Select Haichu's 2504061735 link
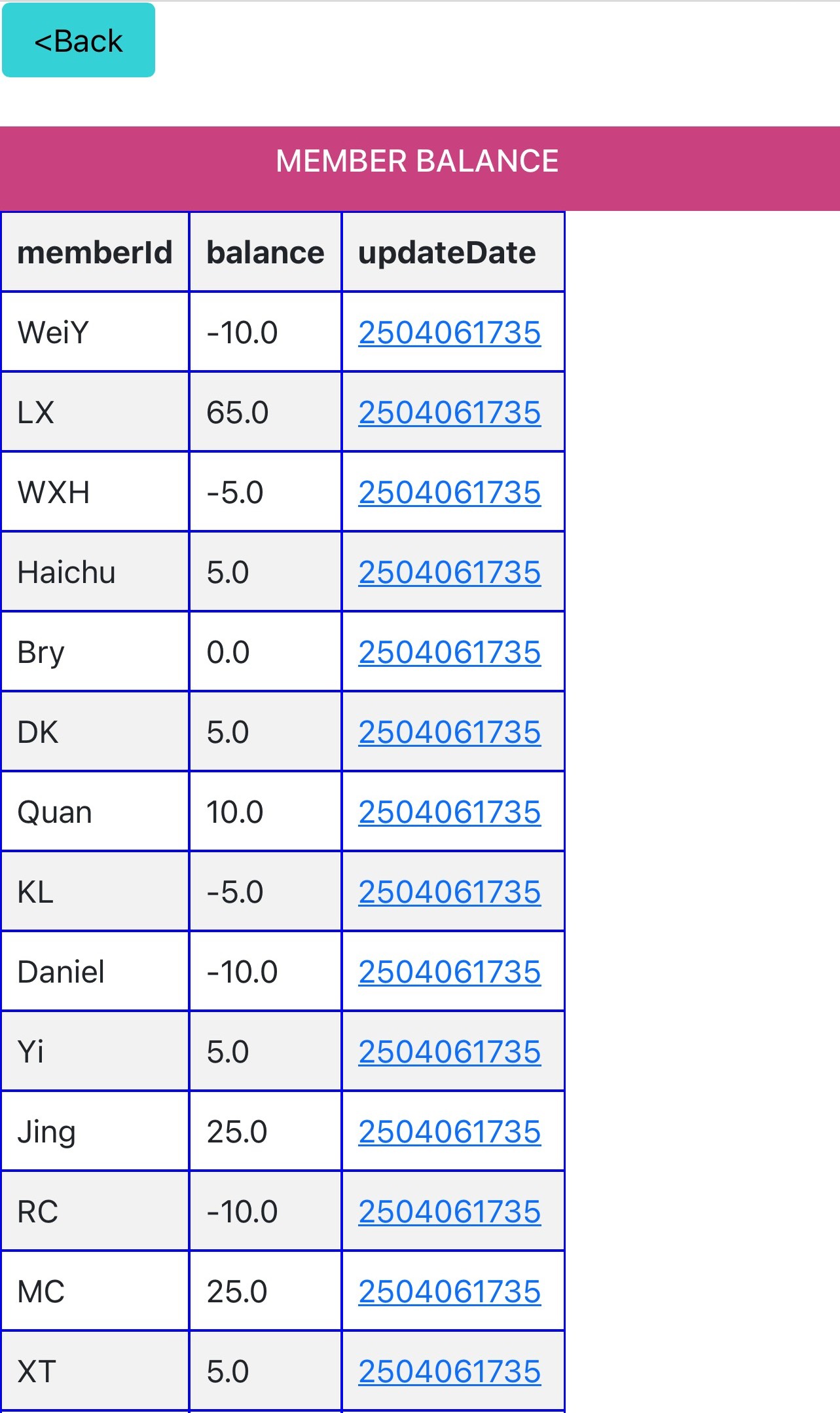This screenshot has width=840, height=1413. tap(450, 573)
